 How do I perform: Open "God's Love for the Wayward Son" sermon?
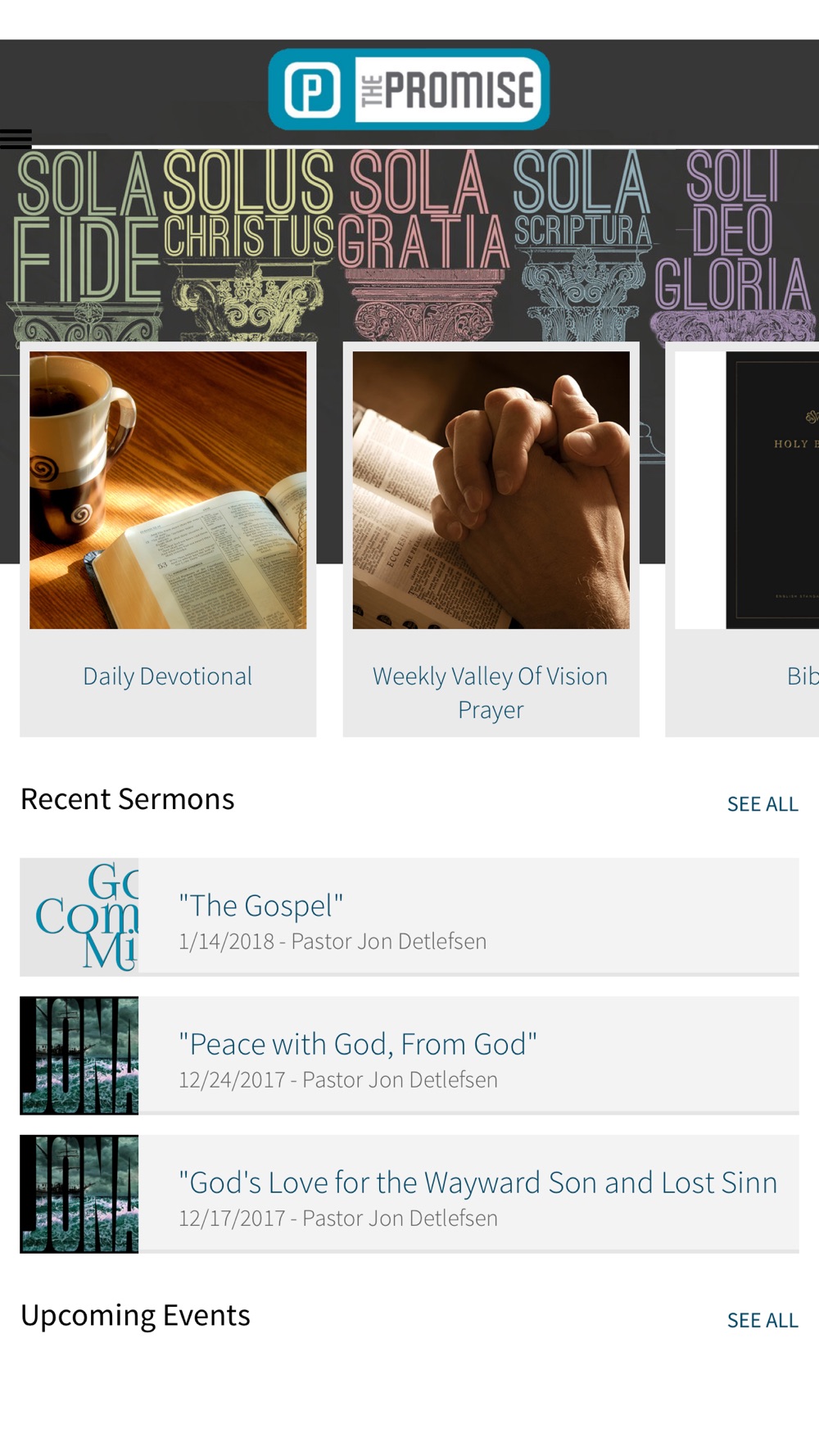click(x=409, y=1194)
